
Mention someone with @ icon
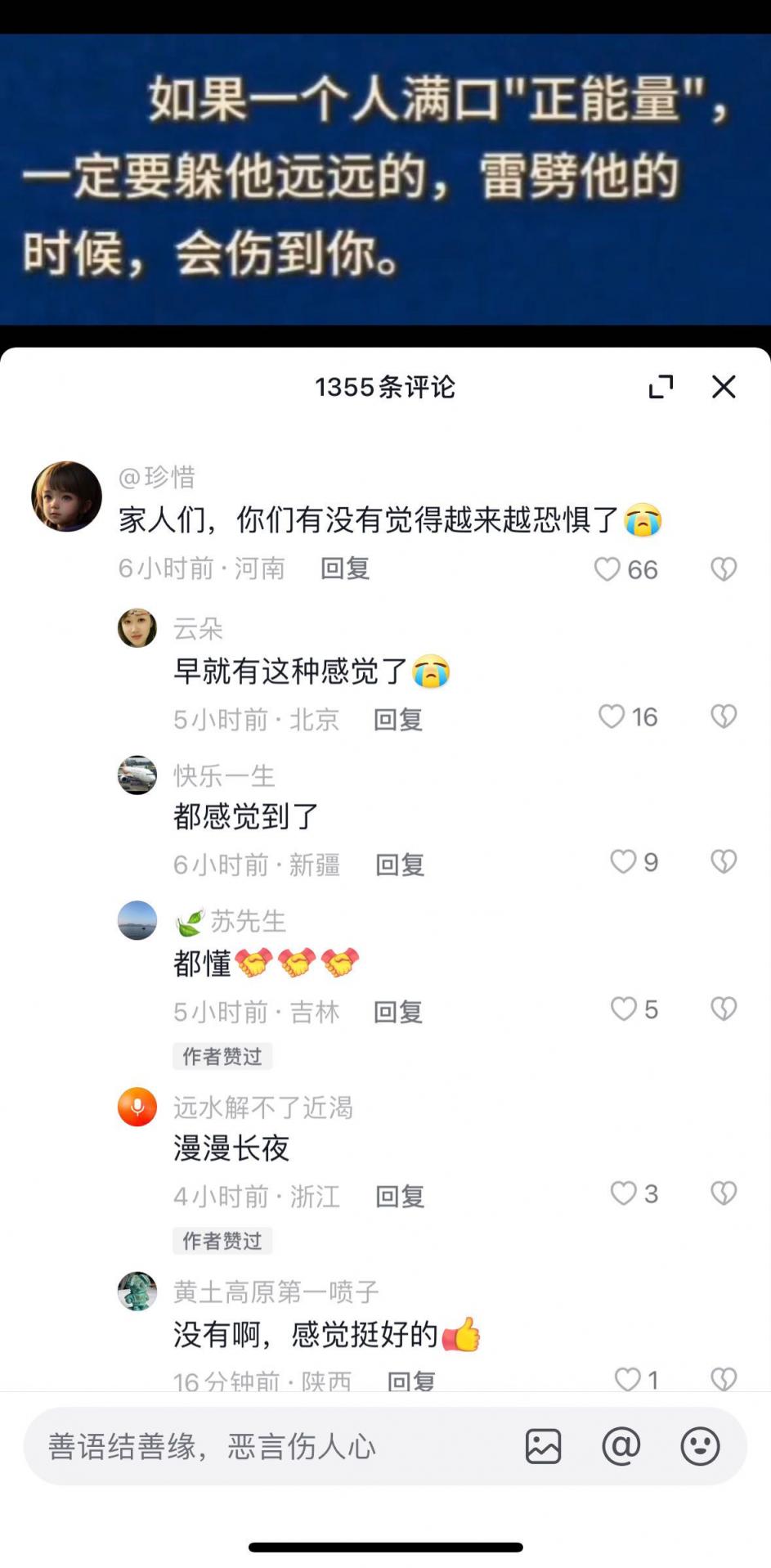(621, 1447)
